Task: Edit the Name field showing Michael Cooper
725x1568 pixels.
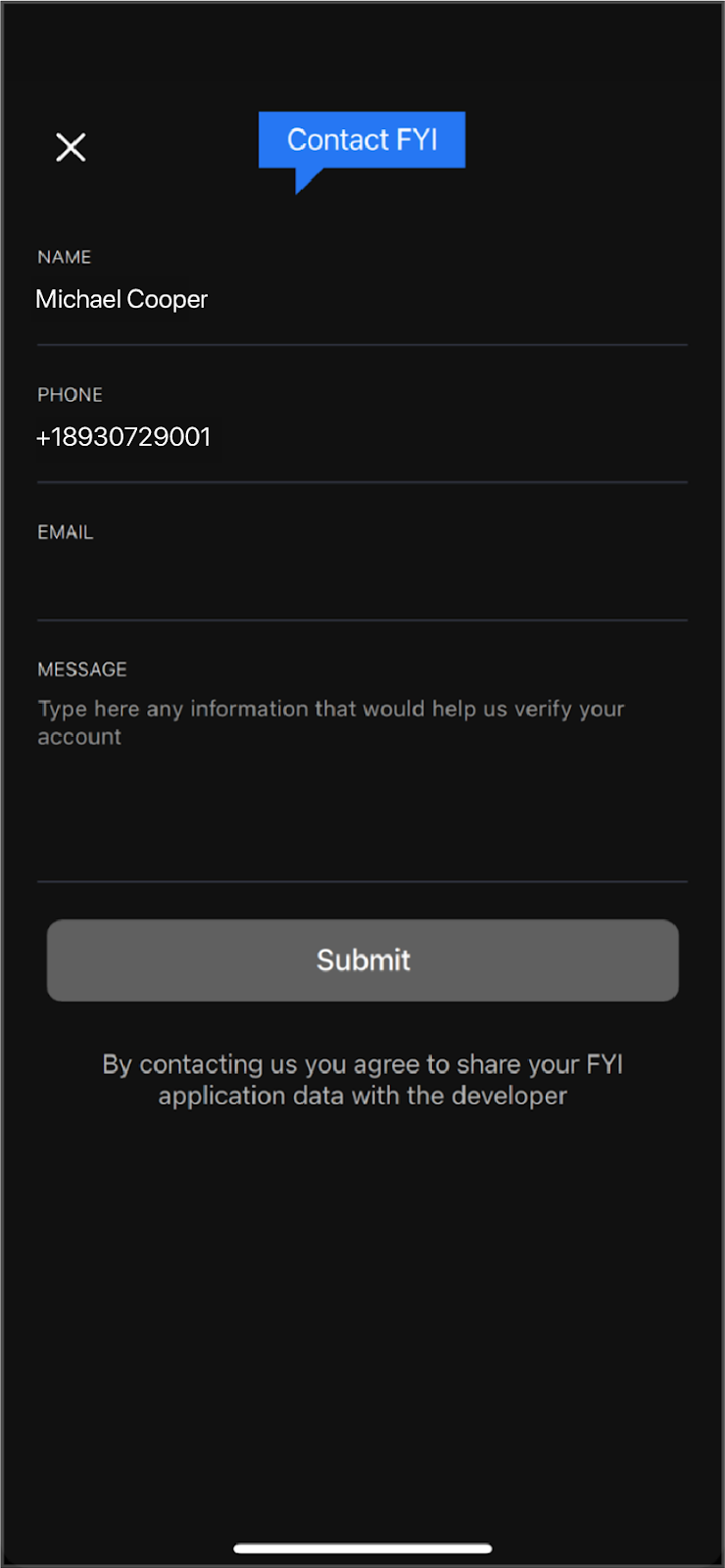Action: 362,300
